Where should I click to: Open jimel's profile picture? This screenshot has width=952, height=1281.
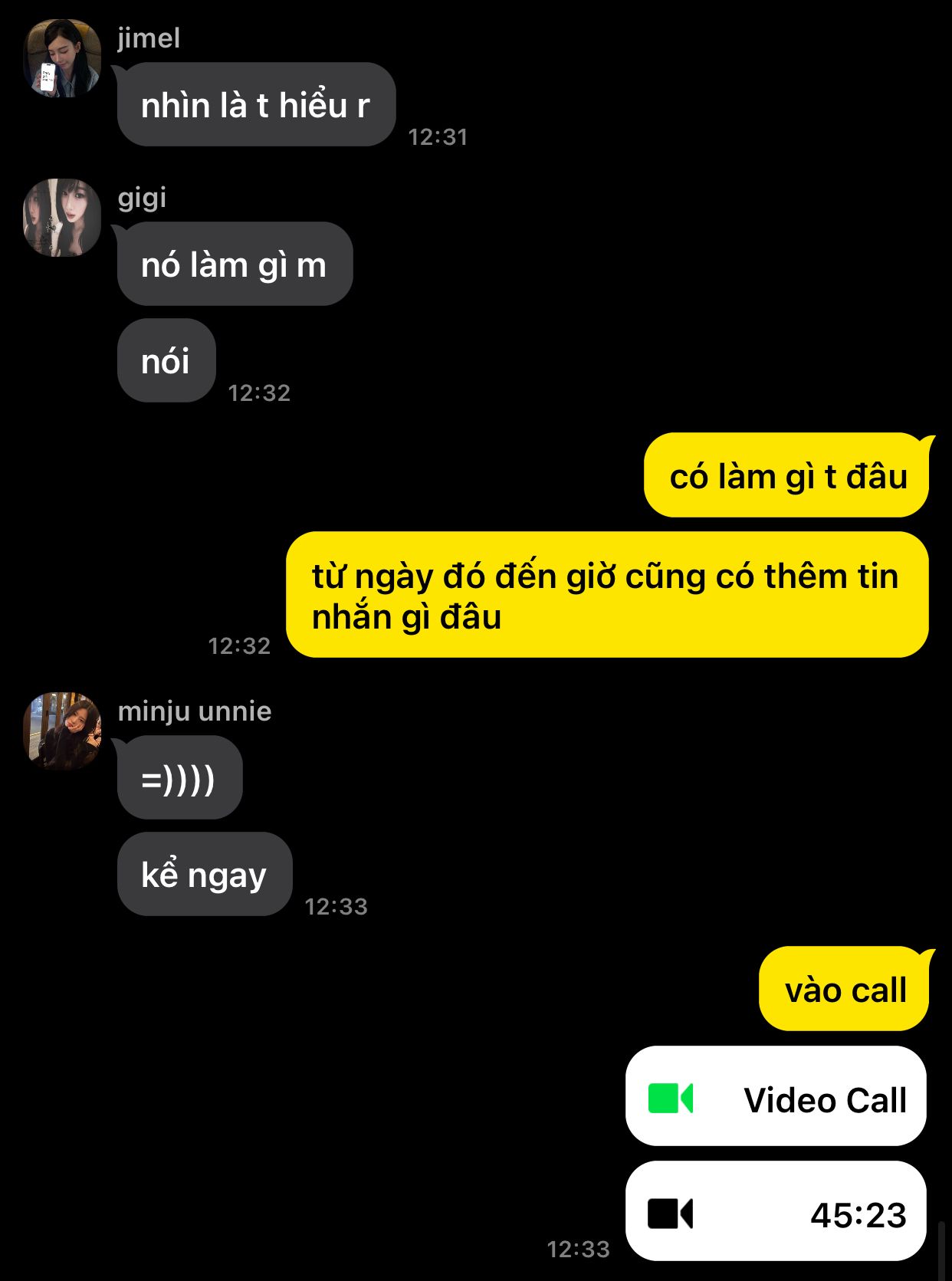[62, 58]
